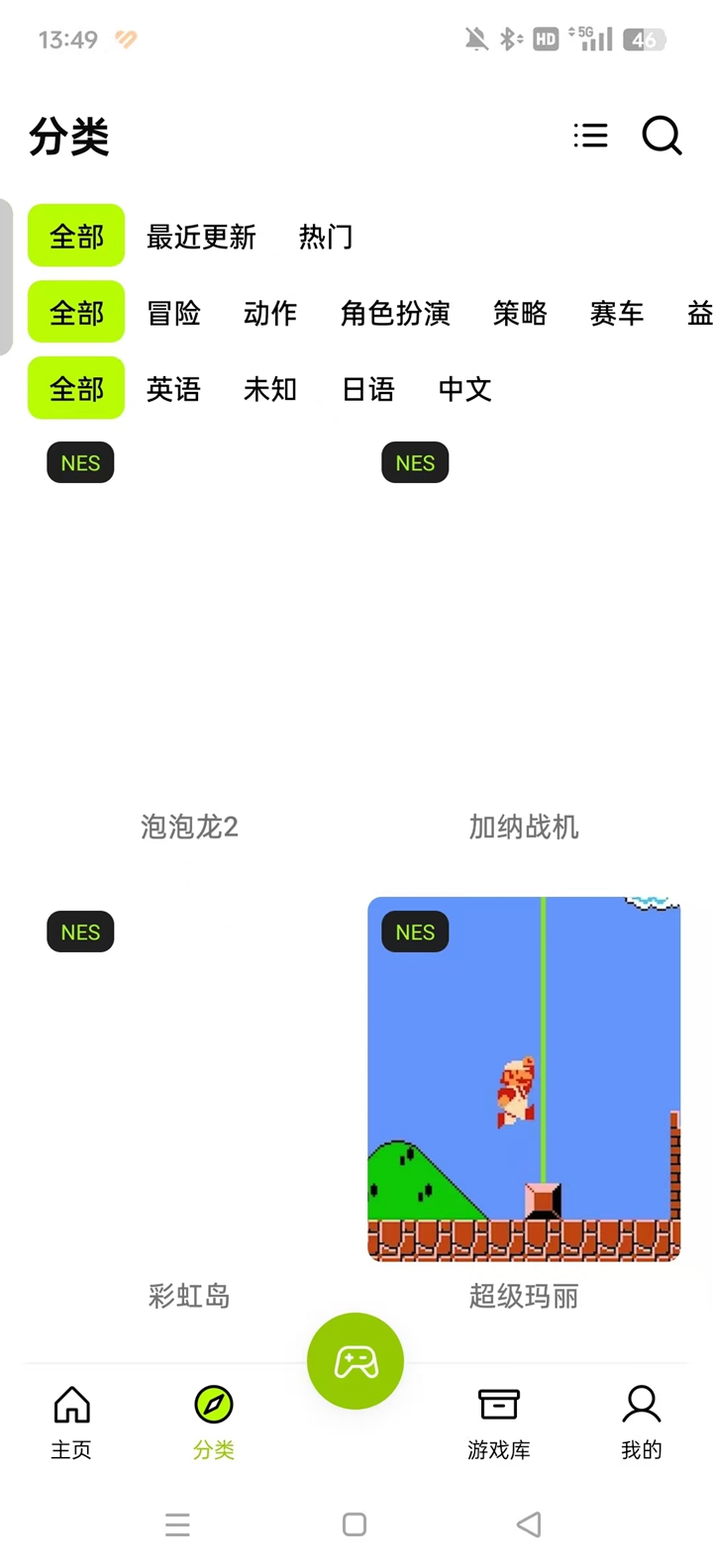This screenshot has width=713, height=1568.
Task: Open the search icon
Action: click(x=662, y=136)
